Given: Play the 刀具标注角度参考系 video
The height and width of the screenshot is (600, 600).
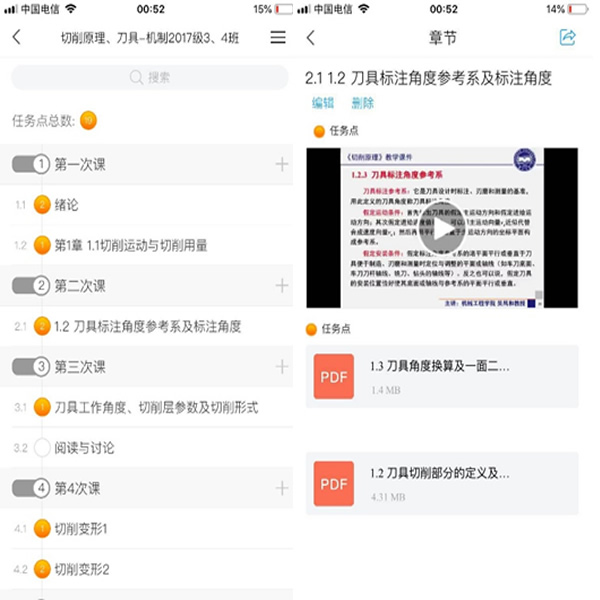Looking at the screenshot, I should [x=441, y=229].
